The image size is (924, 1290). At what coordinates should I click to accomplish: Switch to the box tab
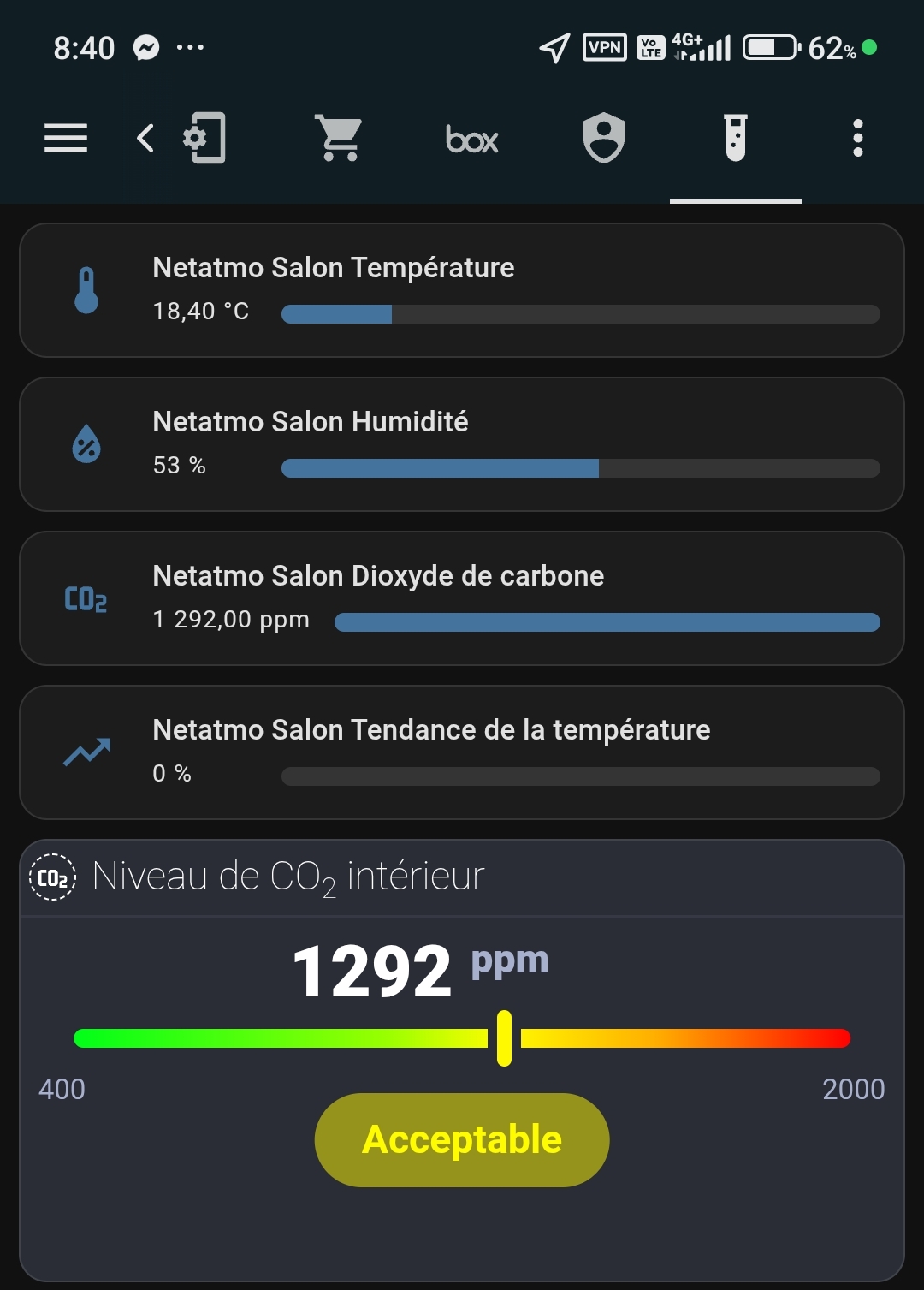point(471,139)
